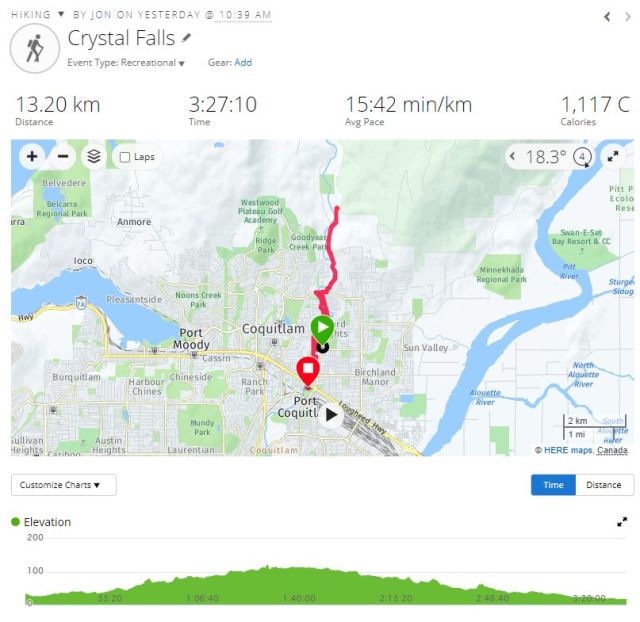Add gear to this activity
Image resolution: width=640 pixels, height=622 pixels.
pos(243,62)
